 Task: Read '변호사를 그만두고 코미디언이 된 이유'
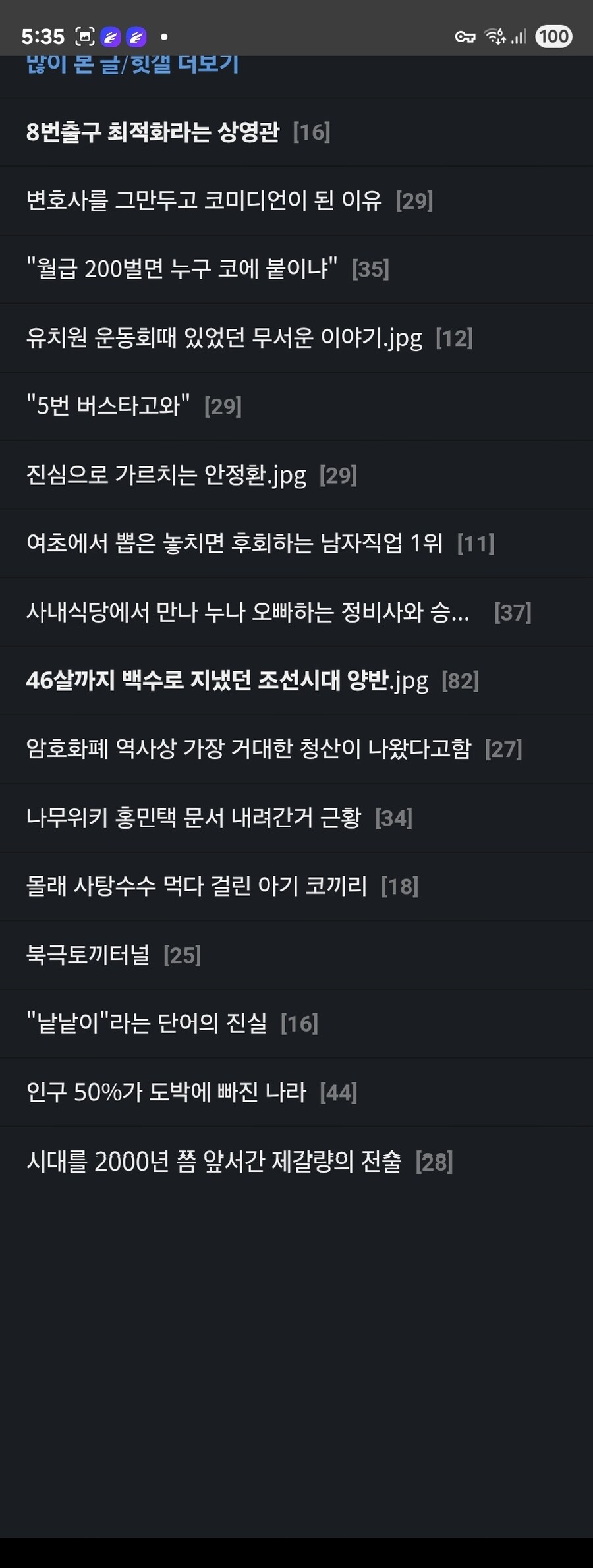[x=204, y=200]
